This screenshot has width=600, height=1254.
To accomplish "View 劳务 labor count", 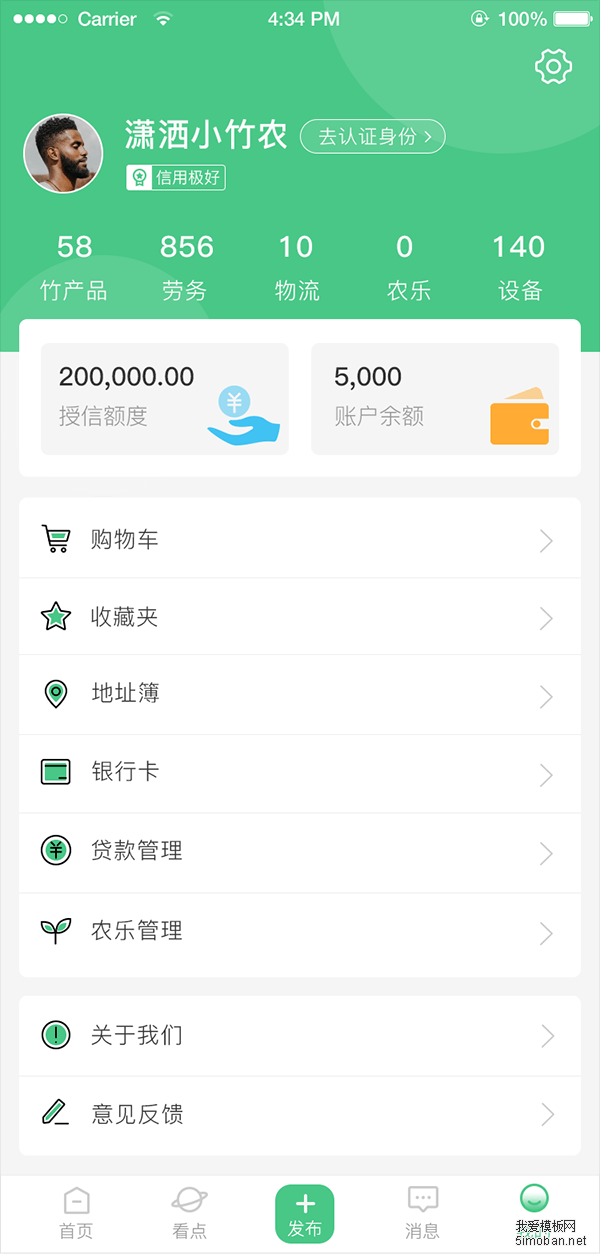I will [186, 268].
